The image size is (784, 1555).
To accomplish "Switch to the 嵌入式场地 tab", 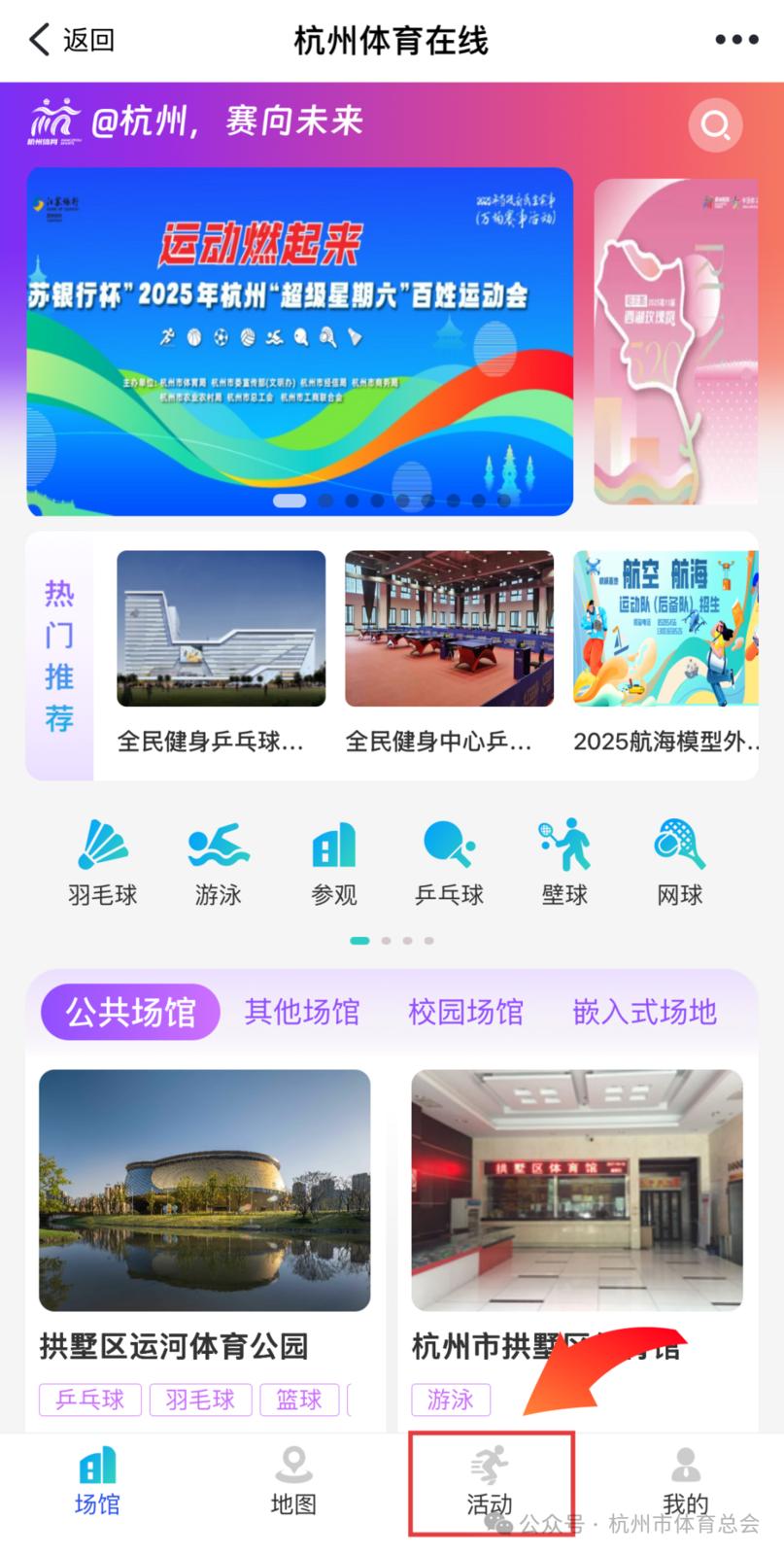I will 645,1012.
